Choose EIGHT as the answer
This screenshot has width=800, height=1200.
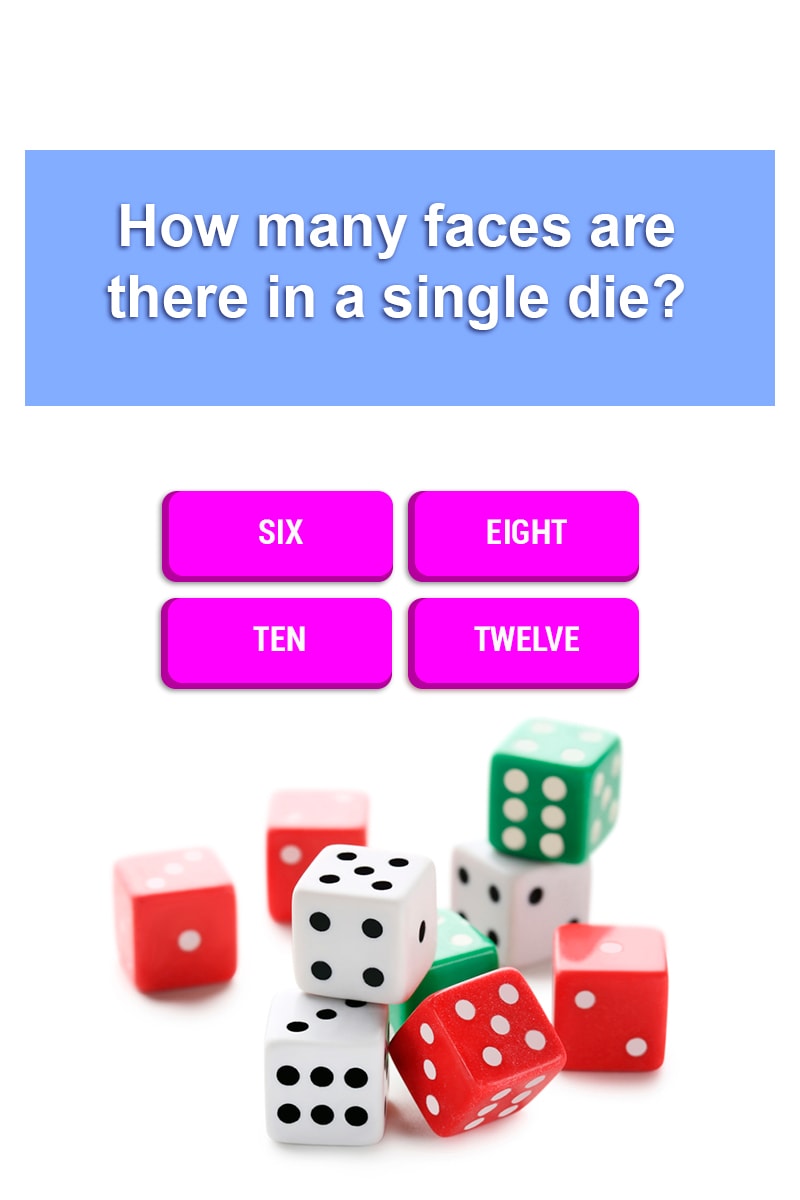[x=524, y=533]
